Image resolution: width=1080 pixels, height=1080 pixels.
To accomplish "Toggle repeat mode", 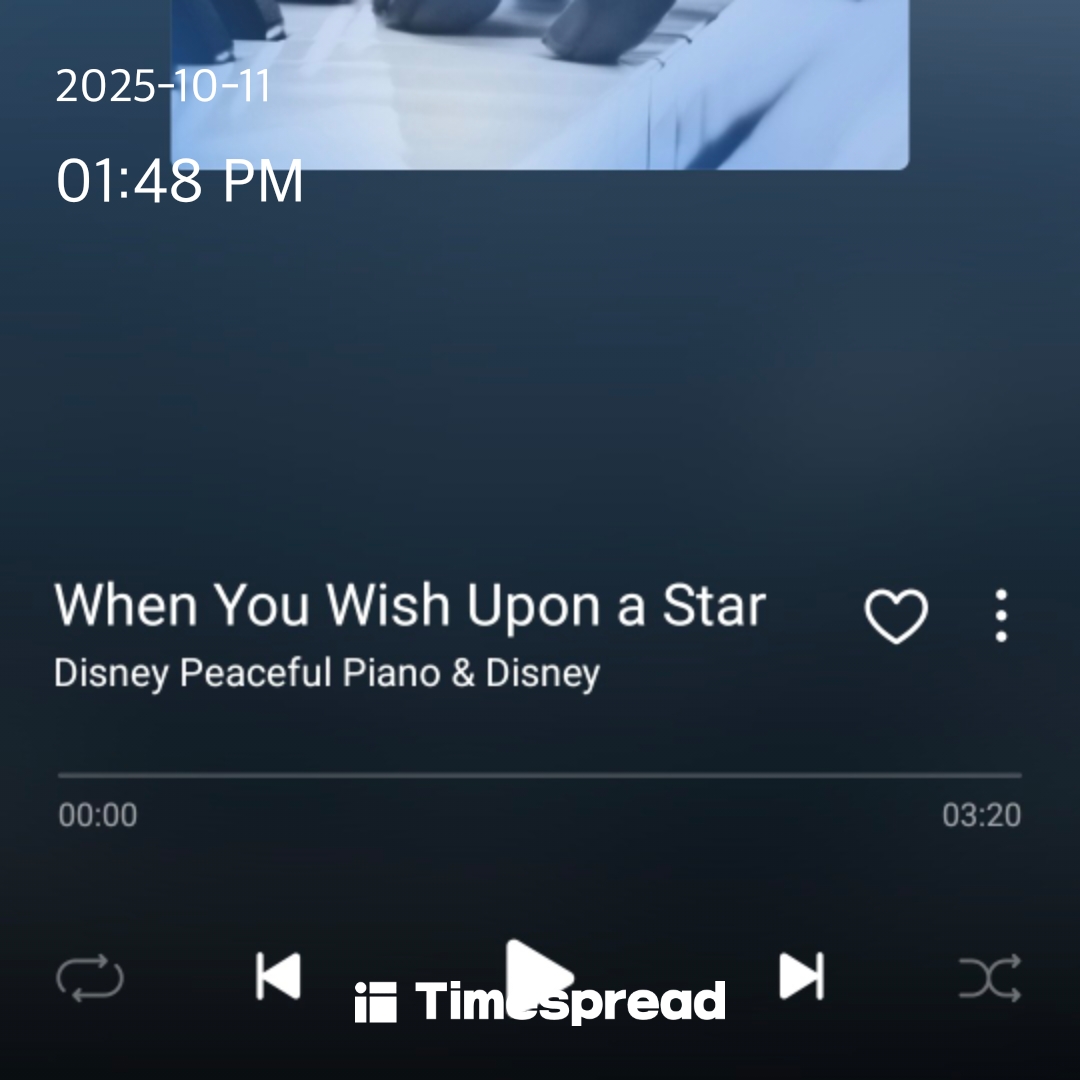I will (x=90, y=978).
